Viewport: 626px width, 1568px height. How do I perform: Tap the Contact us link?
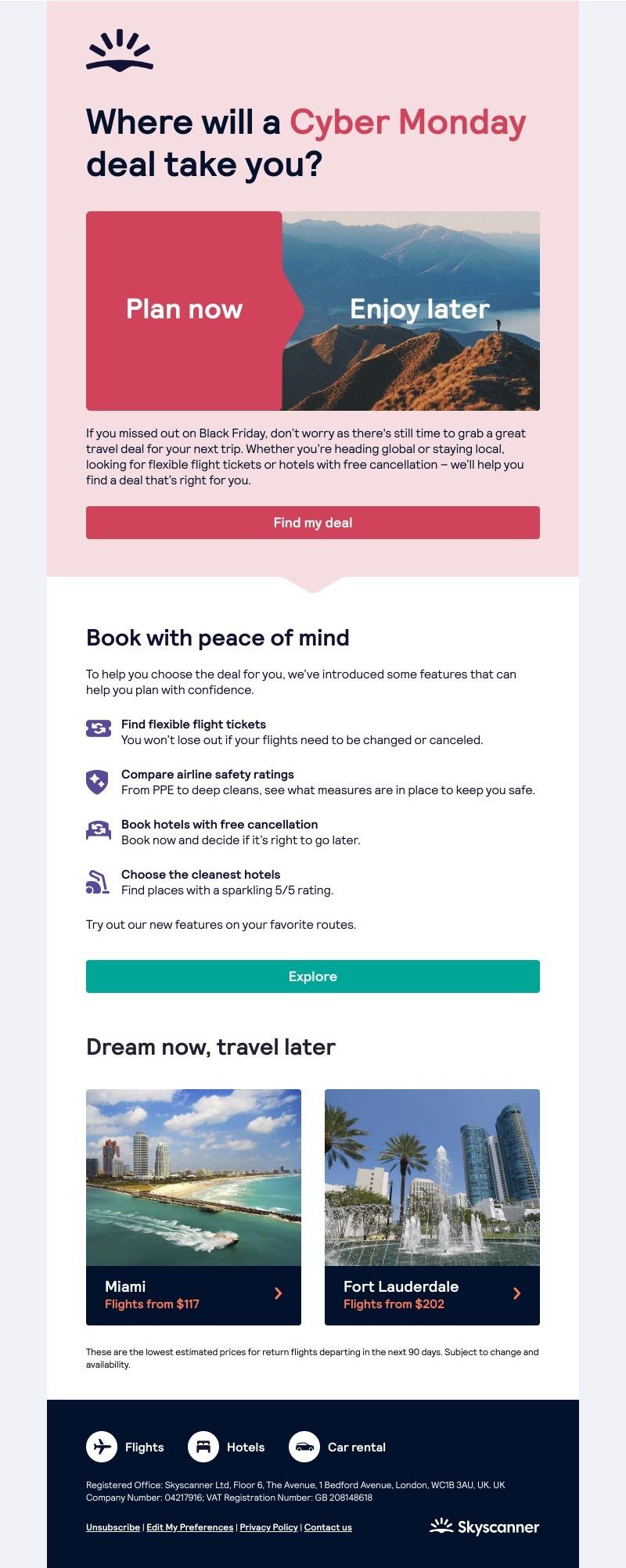click(328, 1527)
